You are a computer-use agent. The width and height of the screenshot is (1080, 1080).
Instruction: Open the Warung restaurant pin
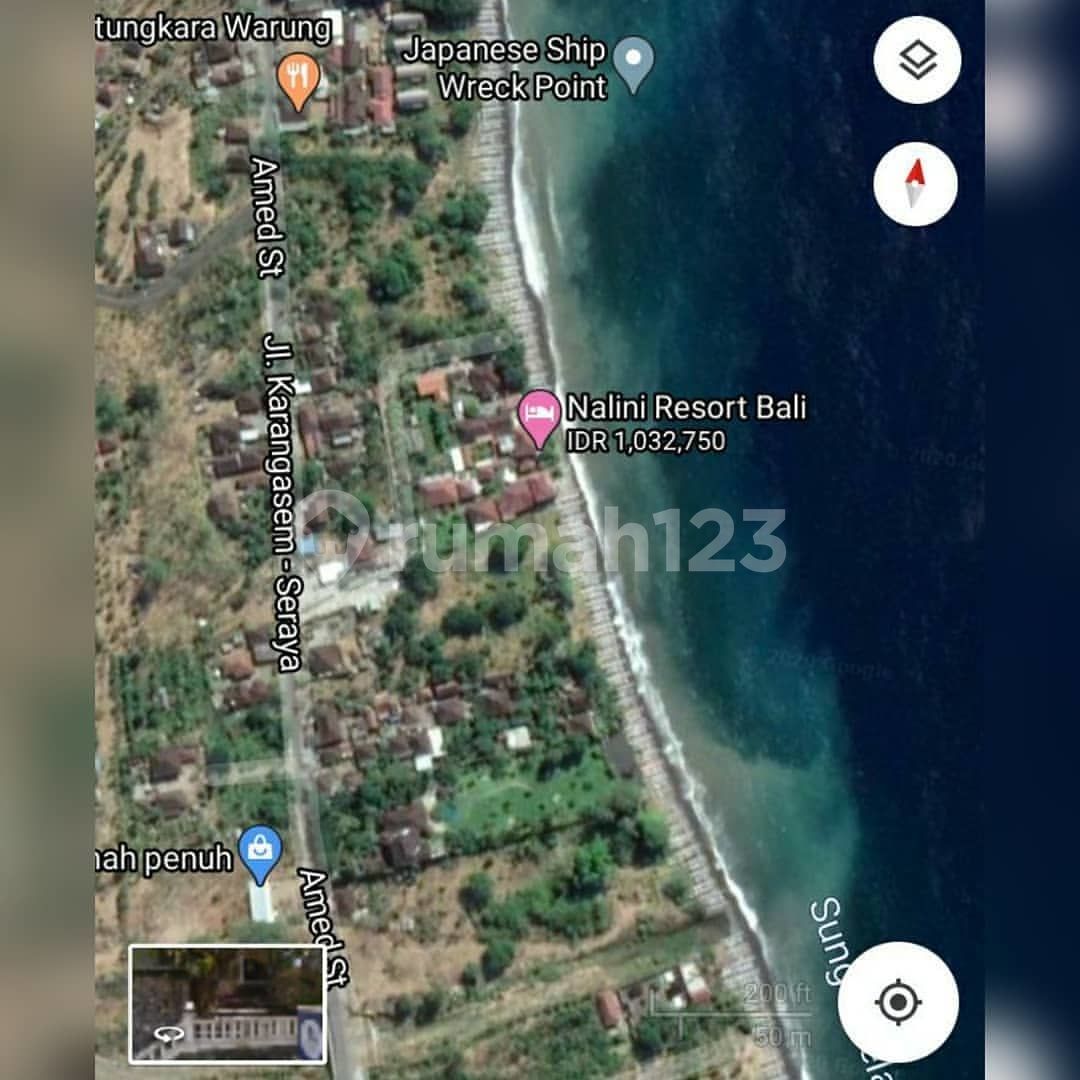tap(298, 79)
